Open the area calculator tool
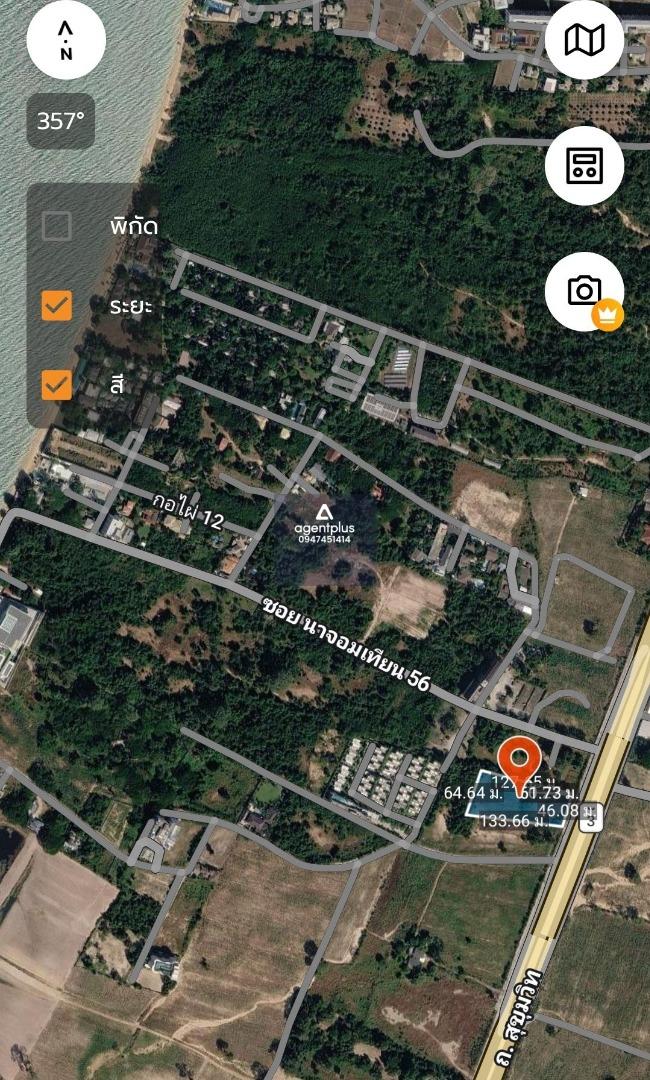The width and height of the screenshot is (650, 1080). coord(584,166)
